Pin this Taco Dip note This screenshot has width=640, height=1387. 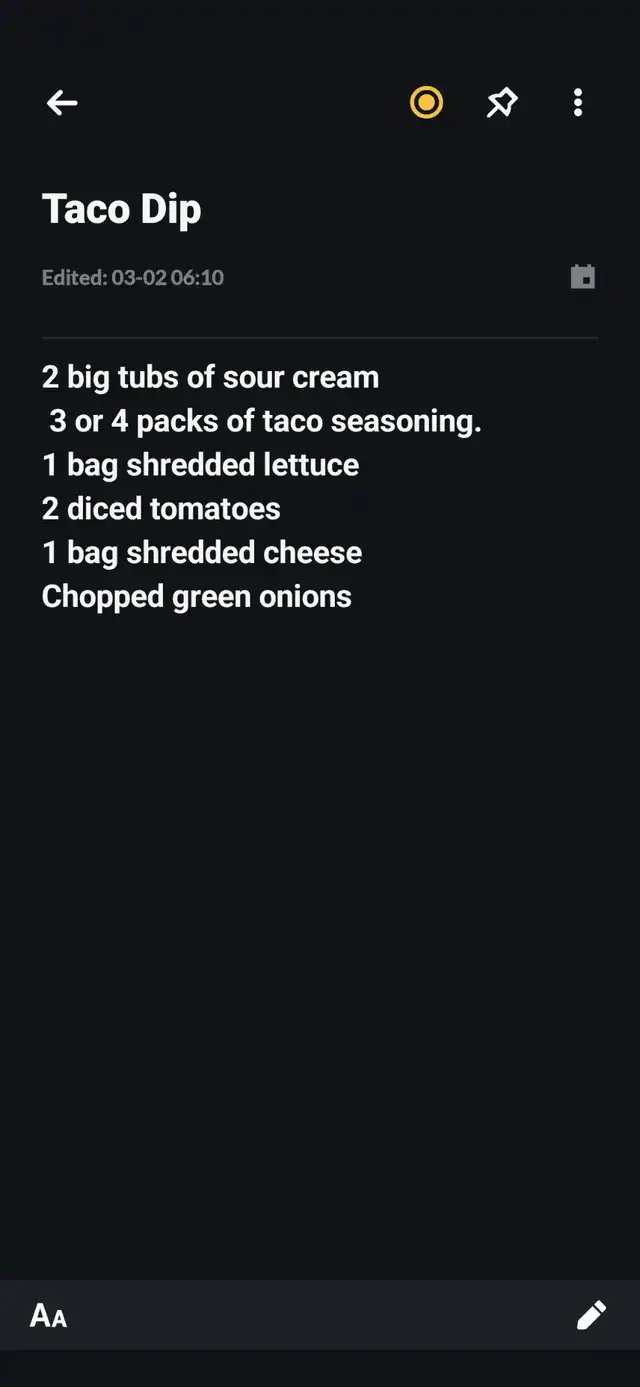[502, 102]
